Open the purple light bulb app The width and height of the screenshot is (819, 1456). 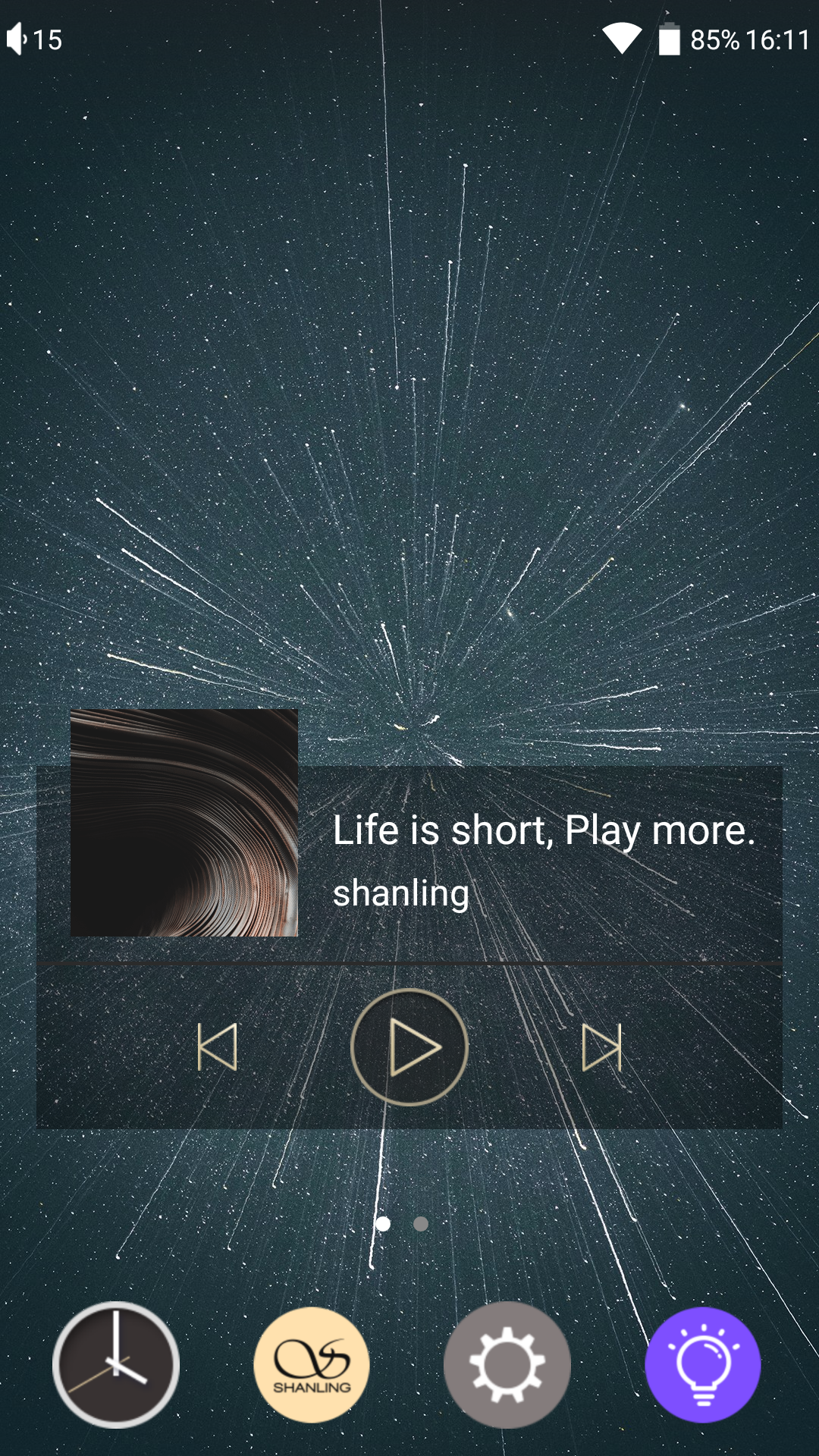click(703, 1365)
